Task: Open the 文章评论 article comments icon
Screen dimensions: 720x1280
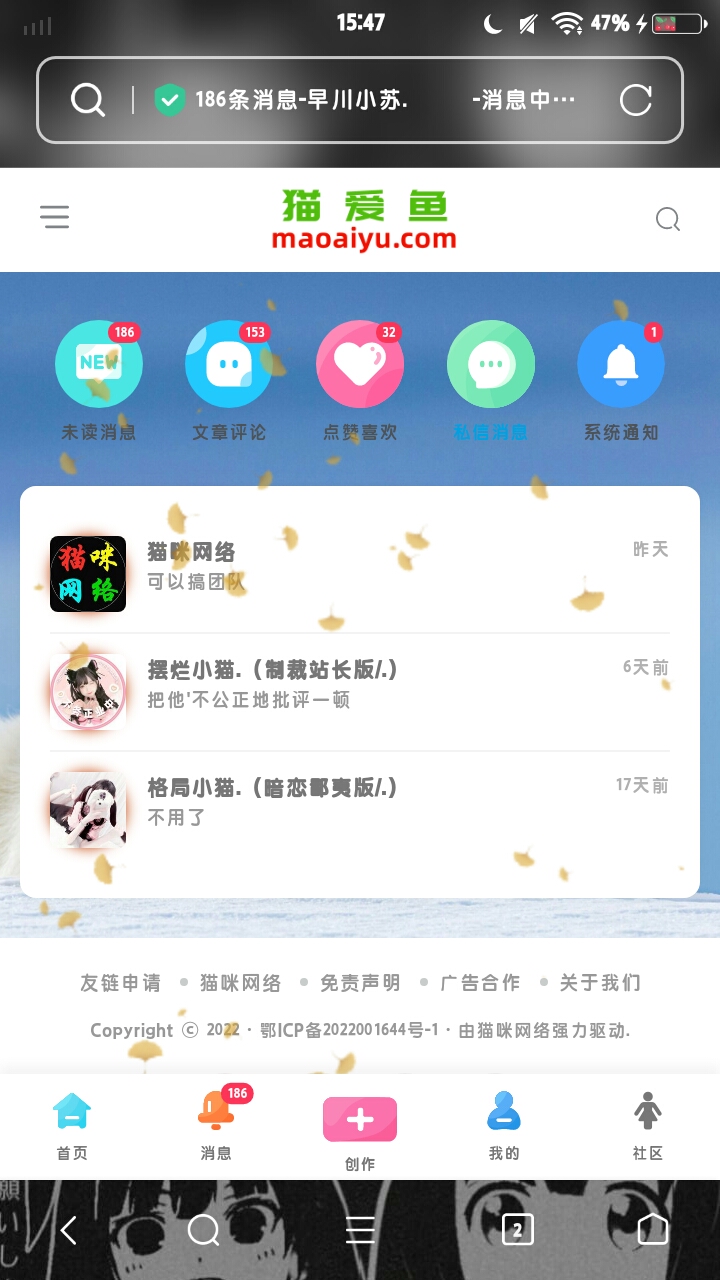Action: (x=229, y=363)
